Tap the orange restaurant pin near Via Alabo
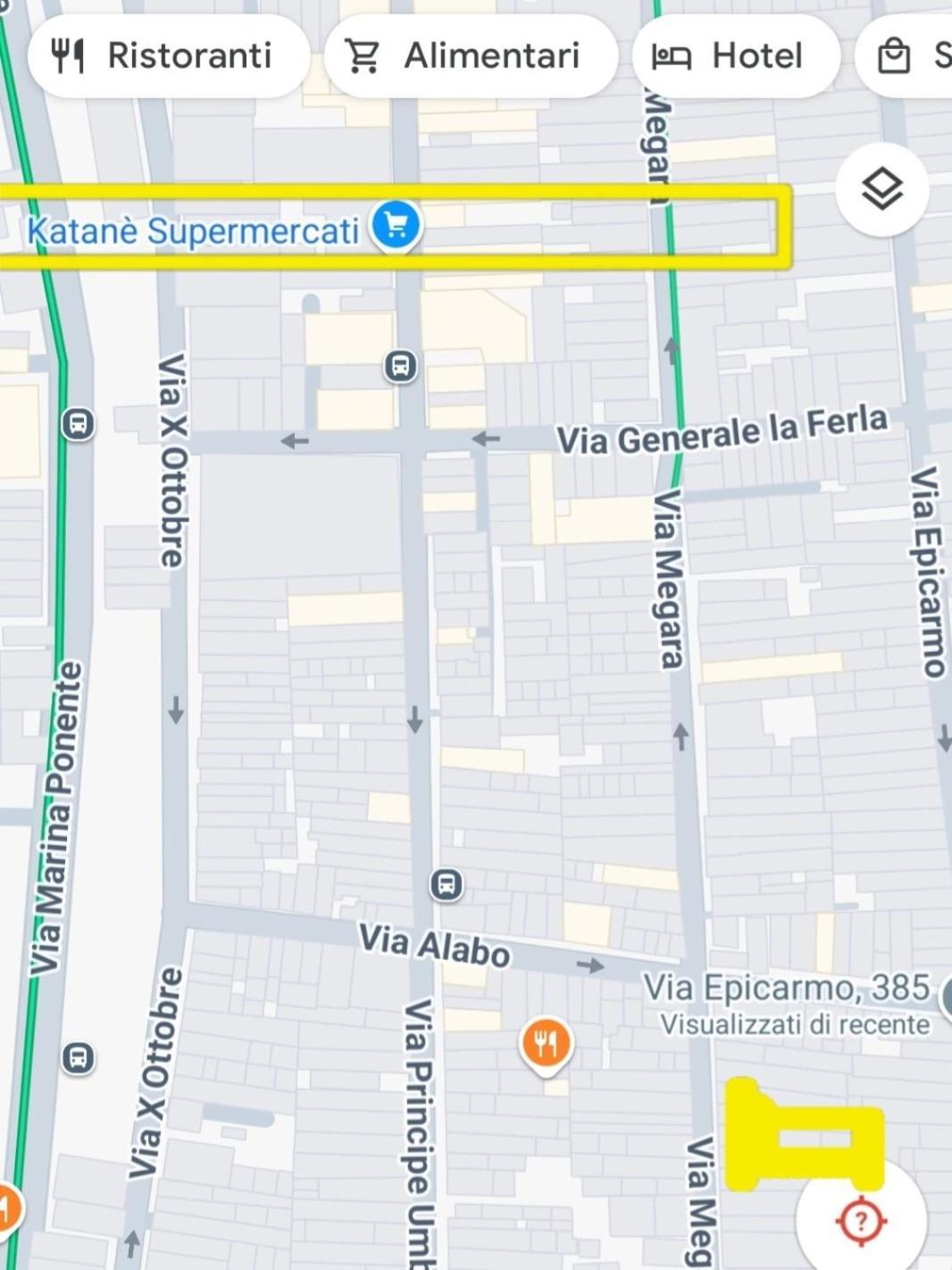Image resolution: width=952 pixels, height=1270 pixels. (x=546, y=1043)
